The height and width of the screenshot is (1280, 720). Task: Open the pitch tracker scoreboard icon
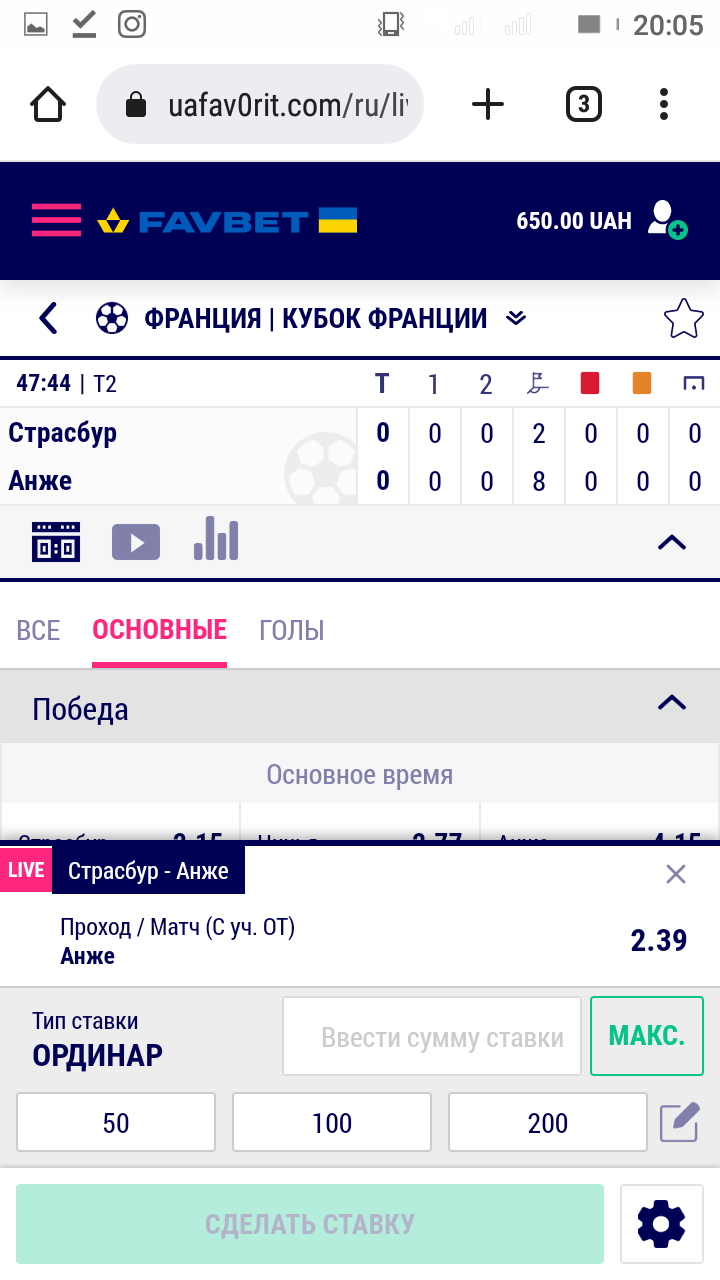(55, 541)
